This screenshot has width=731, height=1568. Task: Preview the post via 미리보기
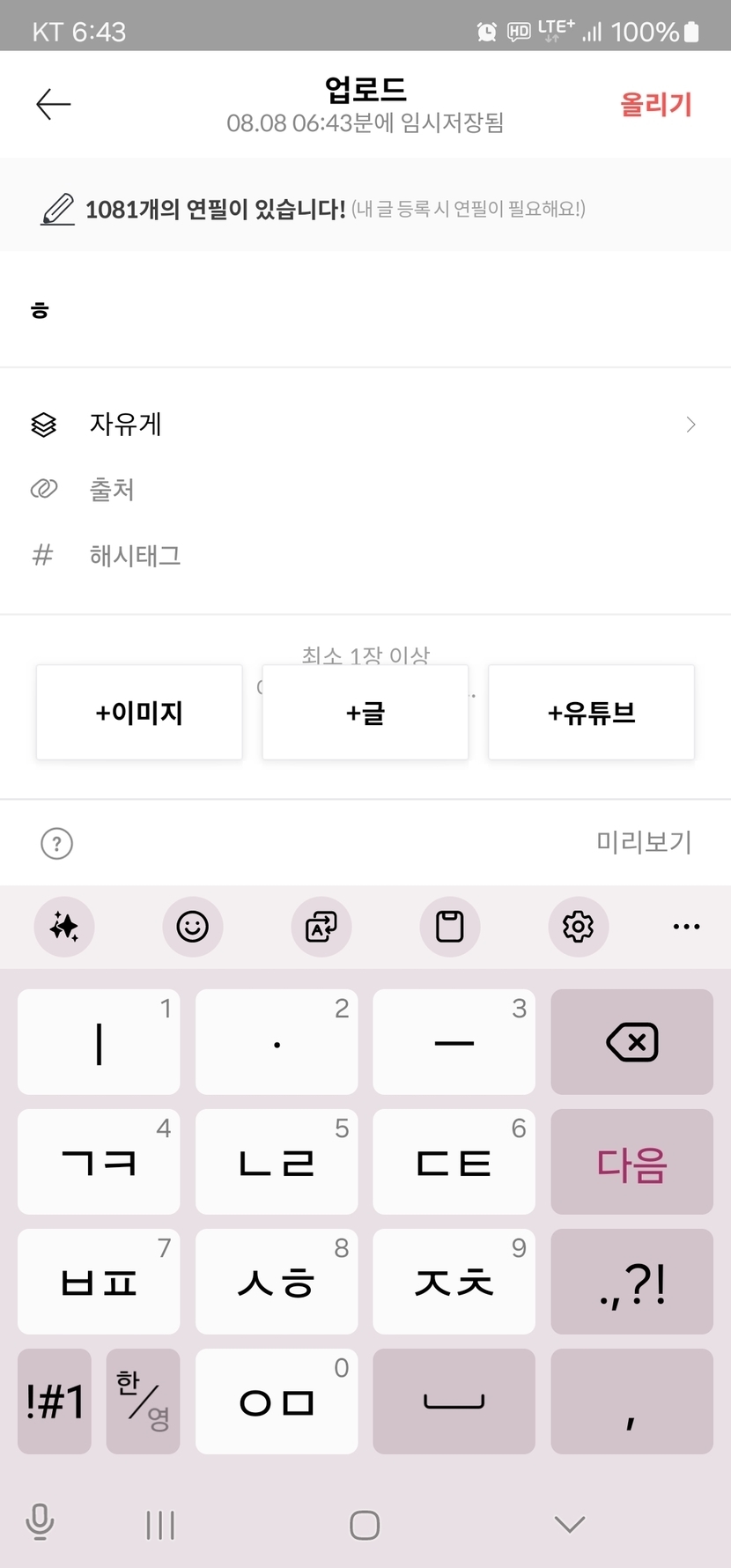click(x=644, y=842)
